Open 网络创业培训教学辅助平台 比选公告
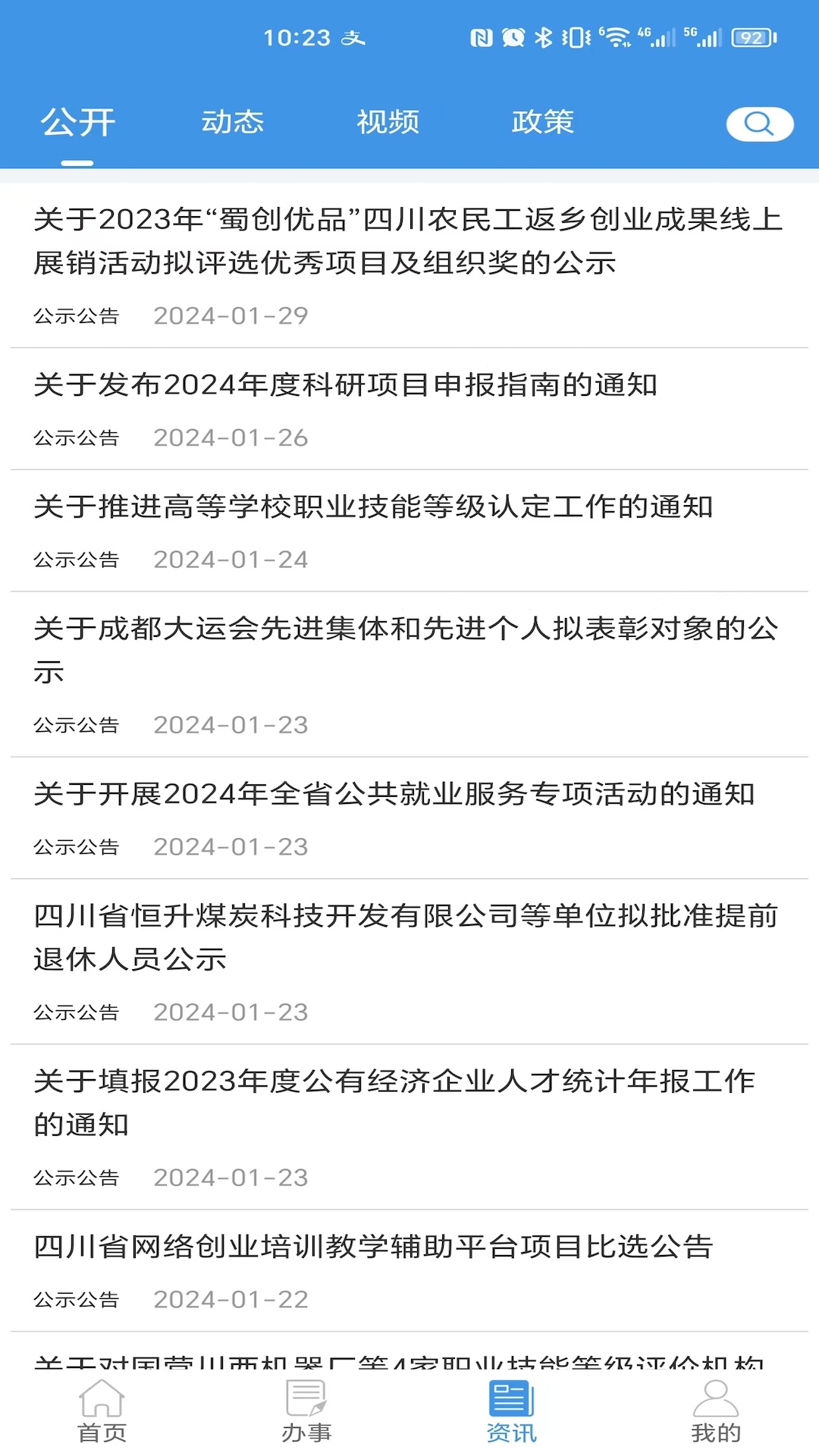Screen dimensions: 819x1456 (x=373, y=1247)
